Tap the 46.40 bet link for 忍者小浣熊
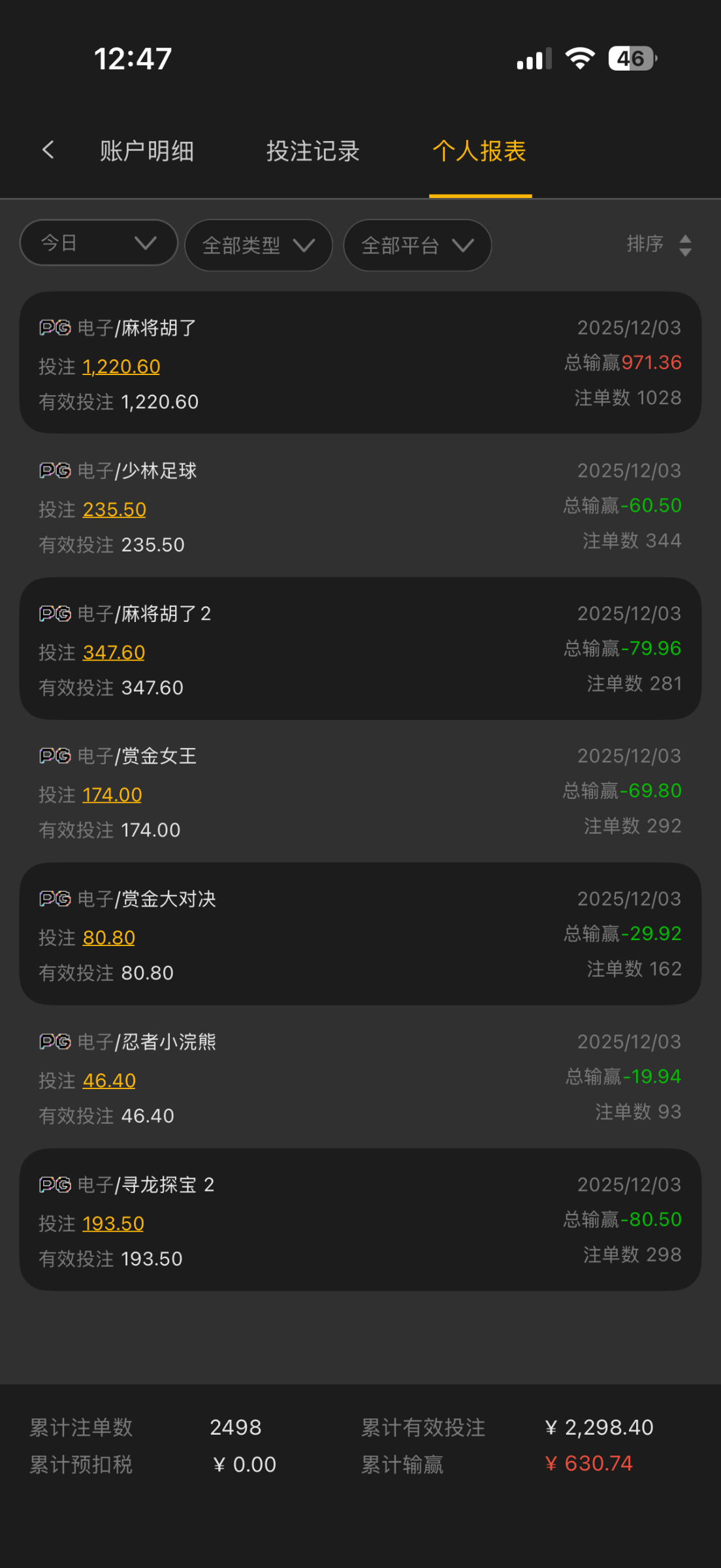 (x=109, y=1081)
